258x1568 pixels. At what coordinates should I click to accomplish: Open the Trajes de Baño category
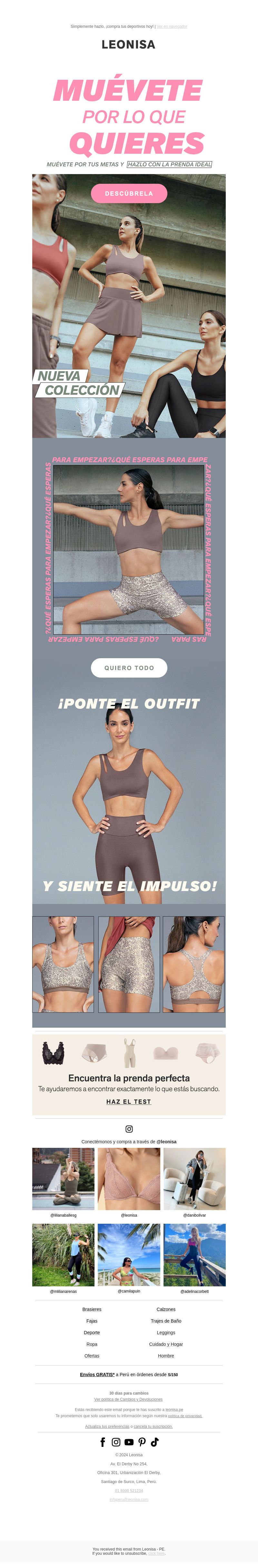[166, 1321]
